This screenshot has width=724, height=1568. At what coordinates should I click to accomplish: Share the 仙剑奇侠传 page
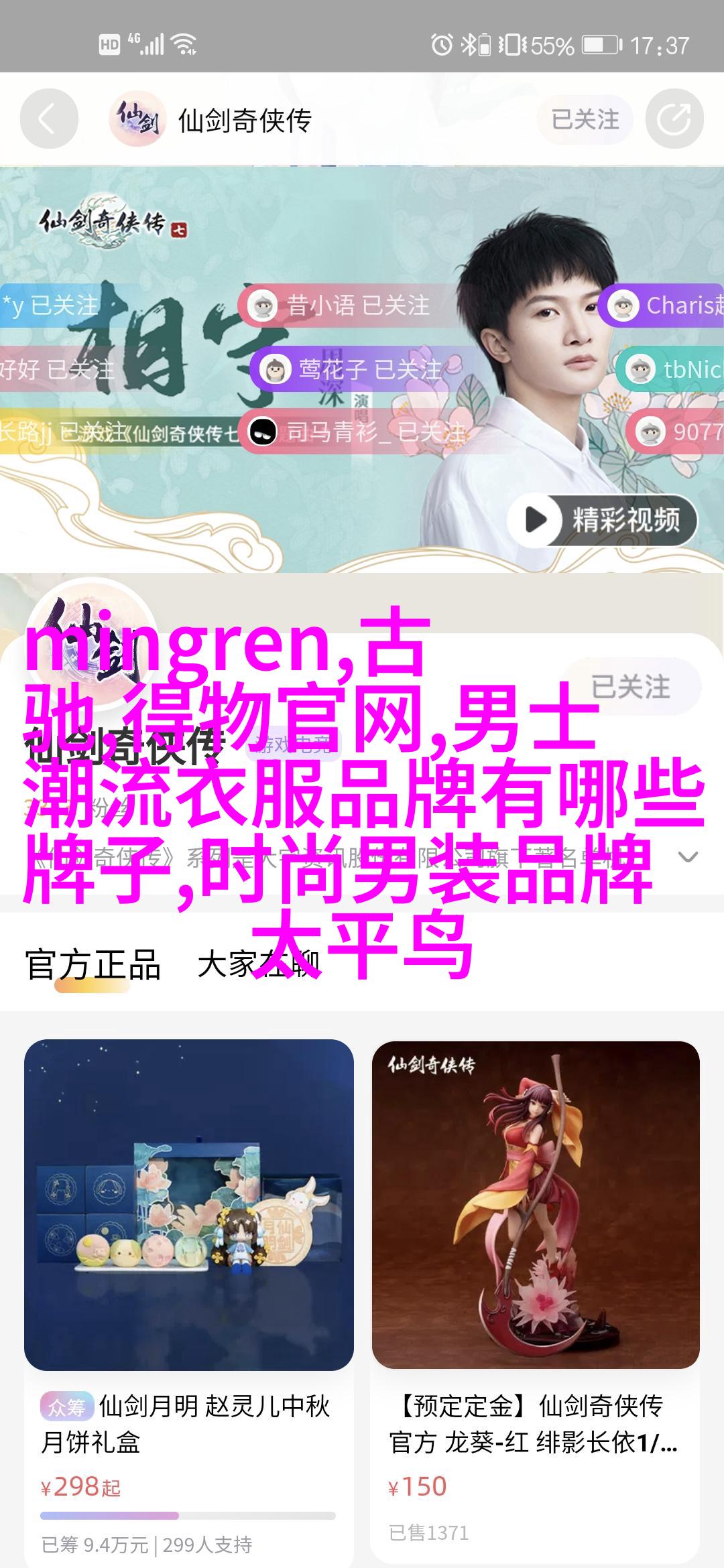674,120
